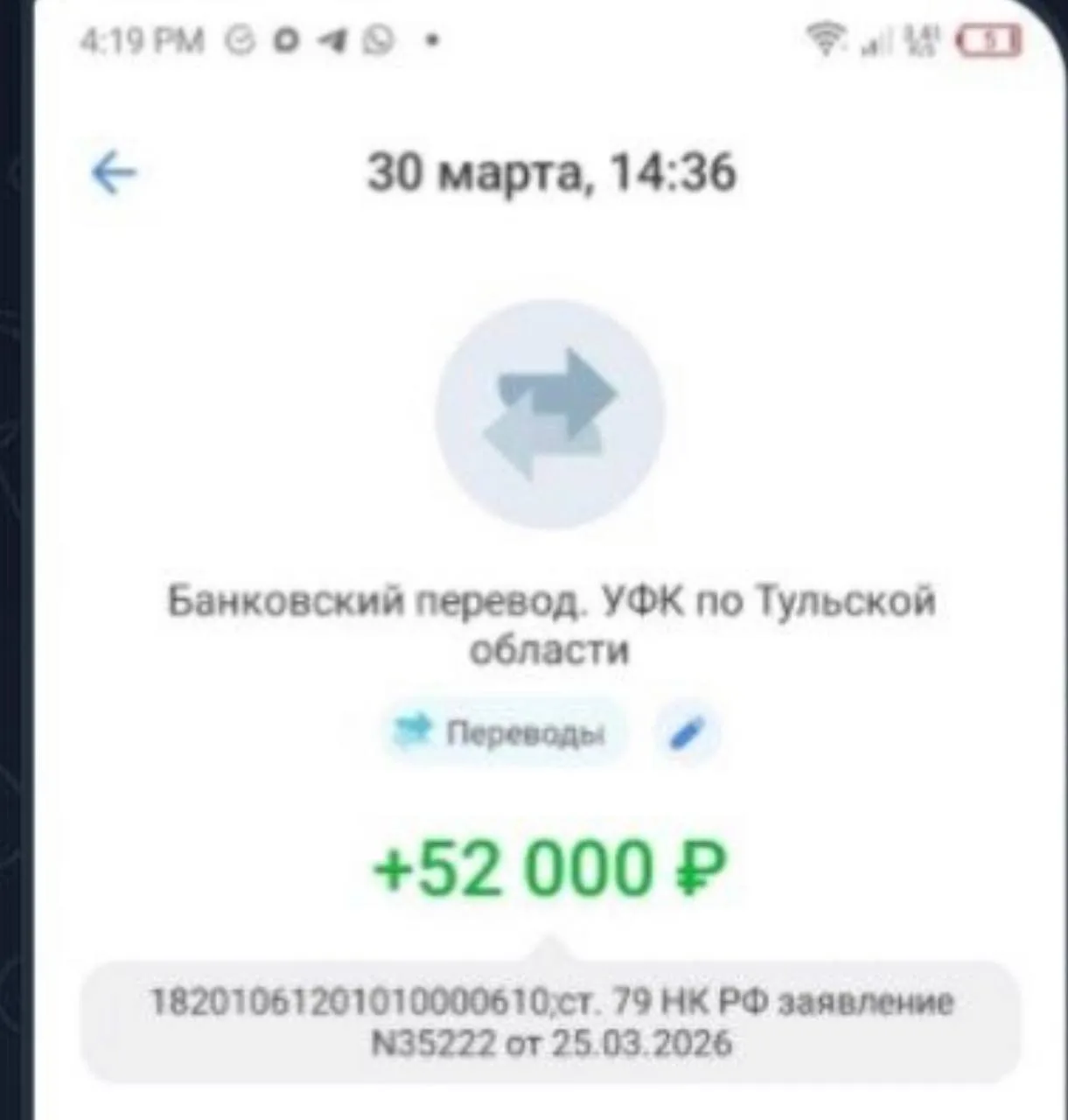Screen dimensions: 1068x1120
Task: Go back using the arrow icon
Action: [x=114, y=173]
